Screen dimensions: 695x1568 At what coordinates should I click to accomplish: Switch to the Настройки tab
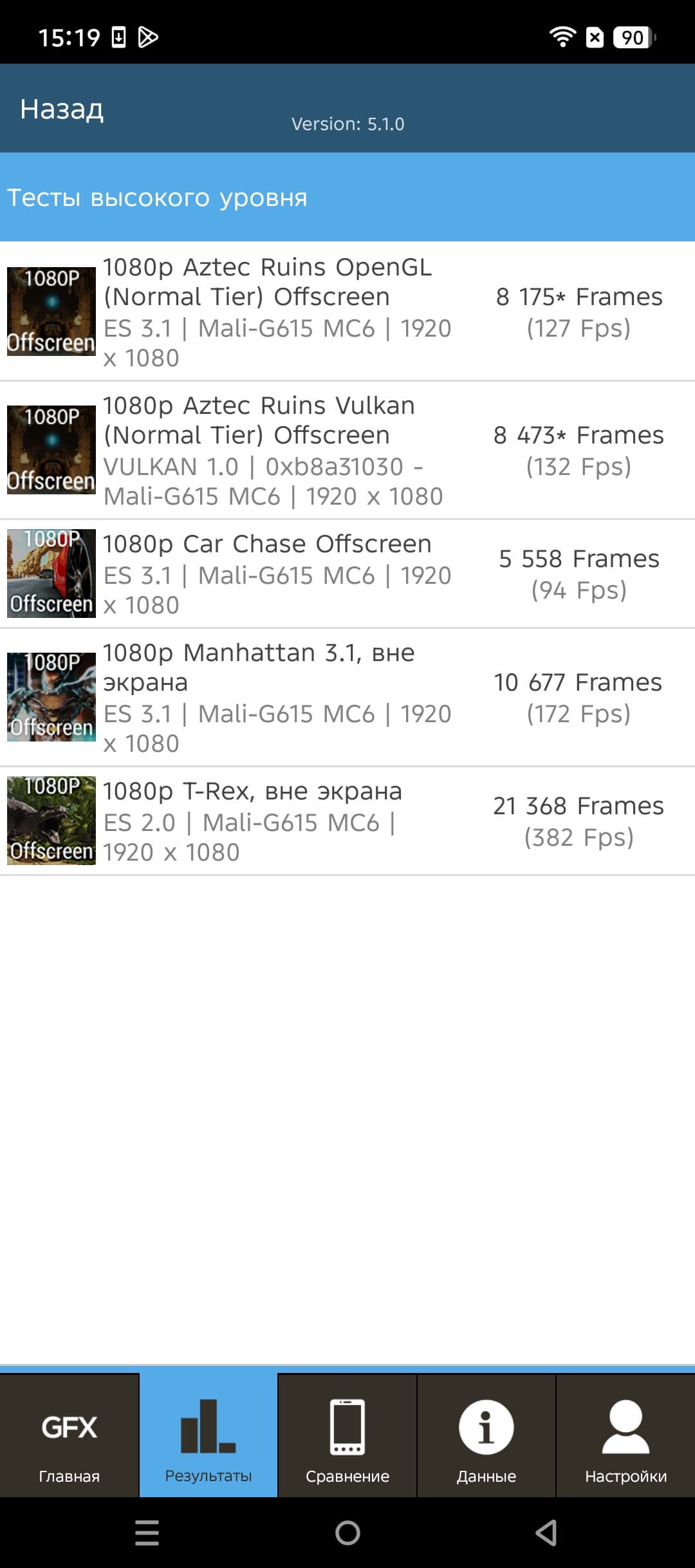click(x=625, y=1437)
